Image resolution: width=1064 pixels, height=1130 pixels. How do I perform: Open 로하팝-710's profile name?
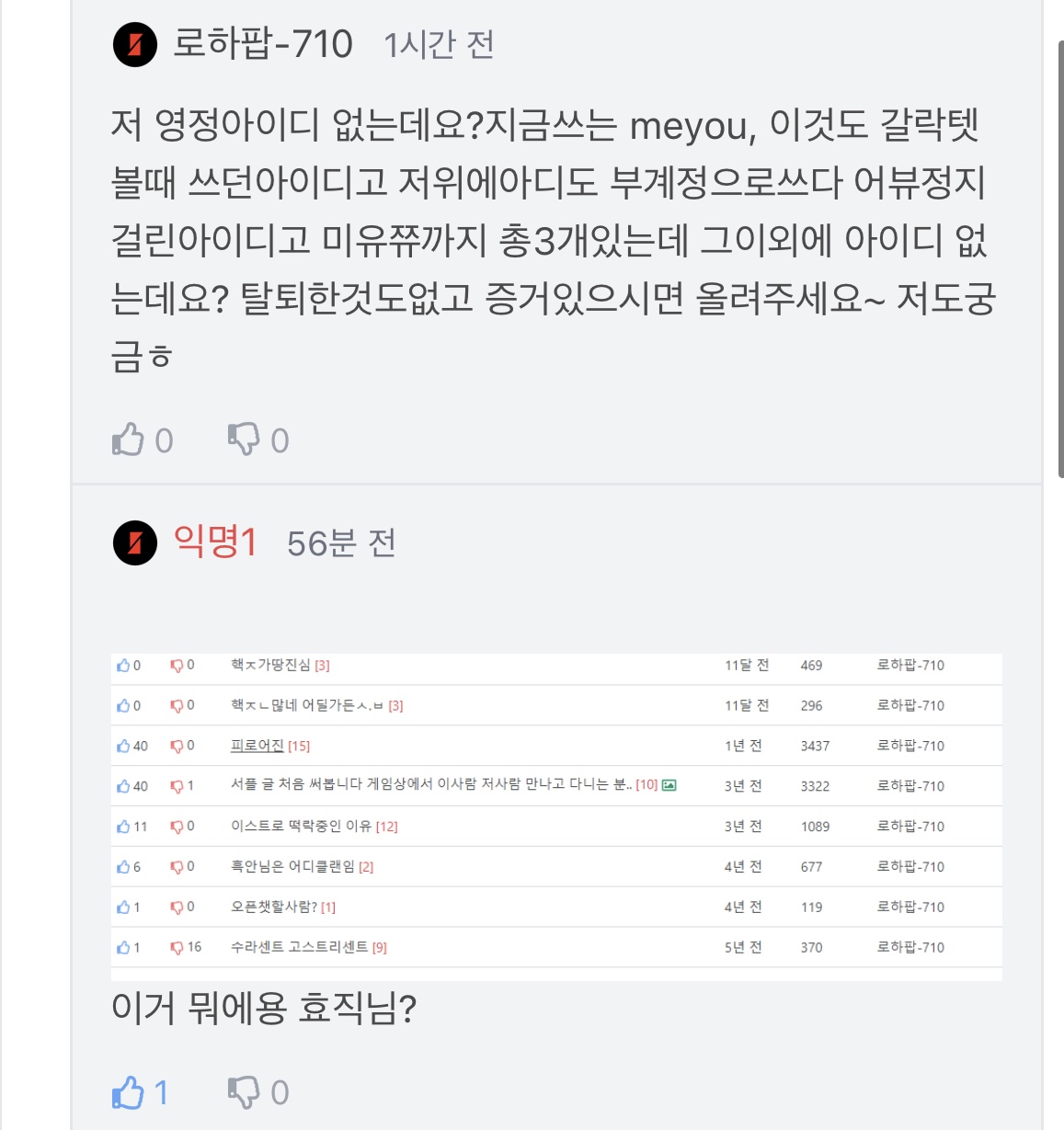tap(262, 43)
